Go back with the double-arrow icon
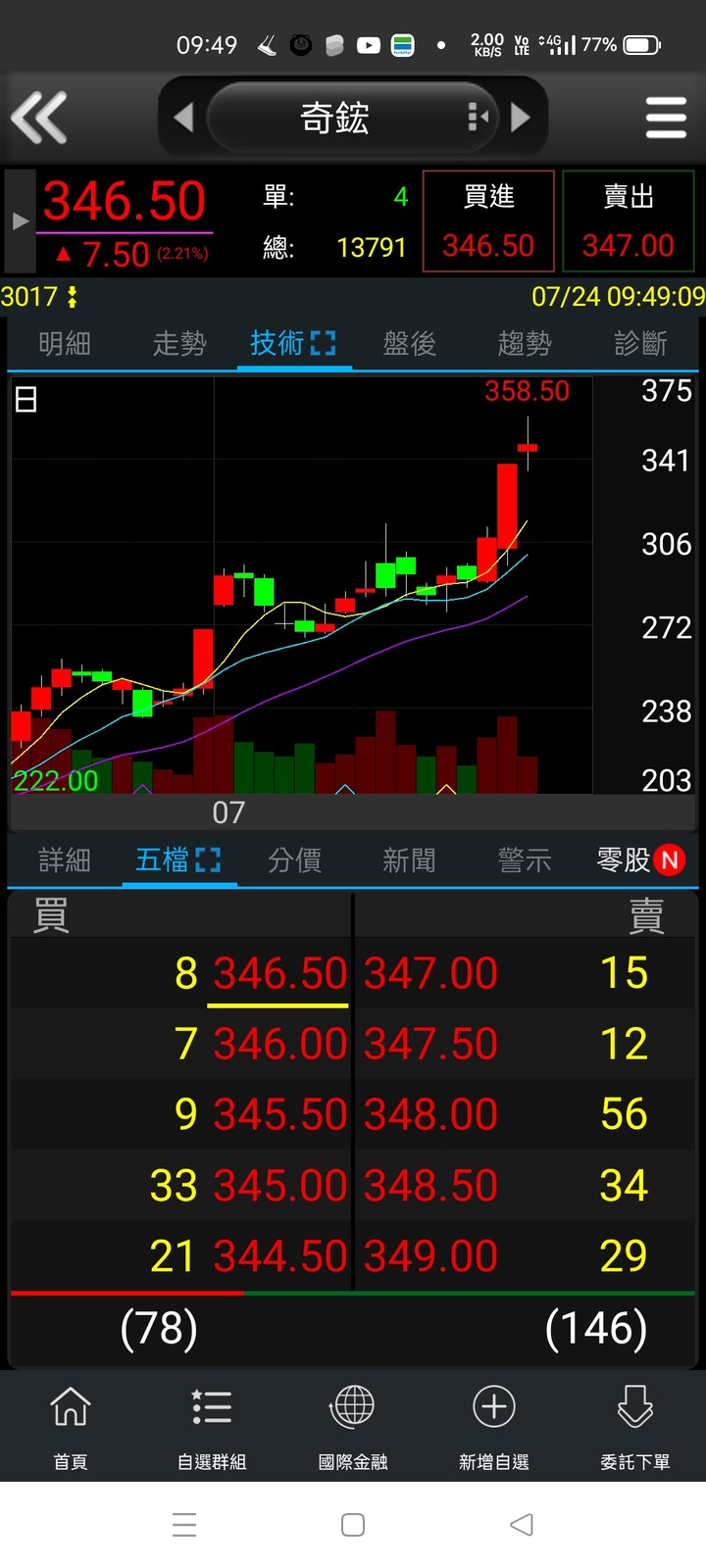This screenshot has width=706, height=1568. (39, 118)
